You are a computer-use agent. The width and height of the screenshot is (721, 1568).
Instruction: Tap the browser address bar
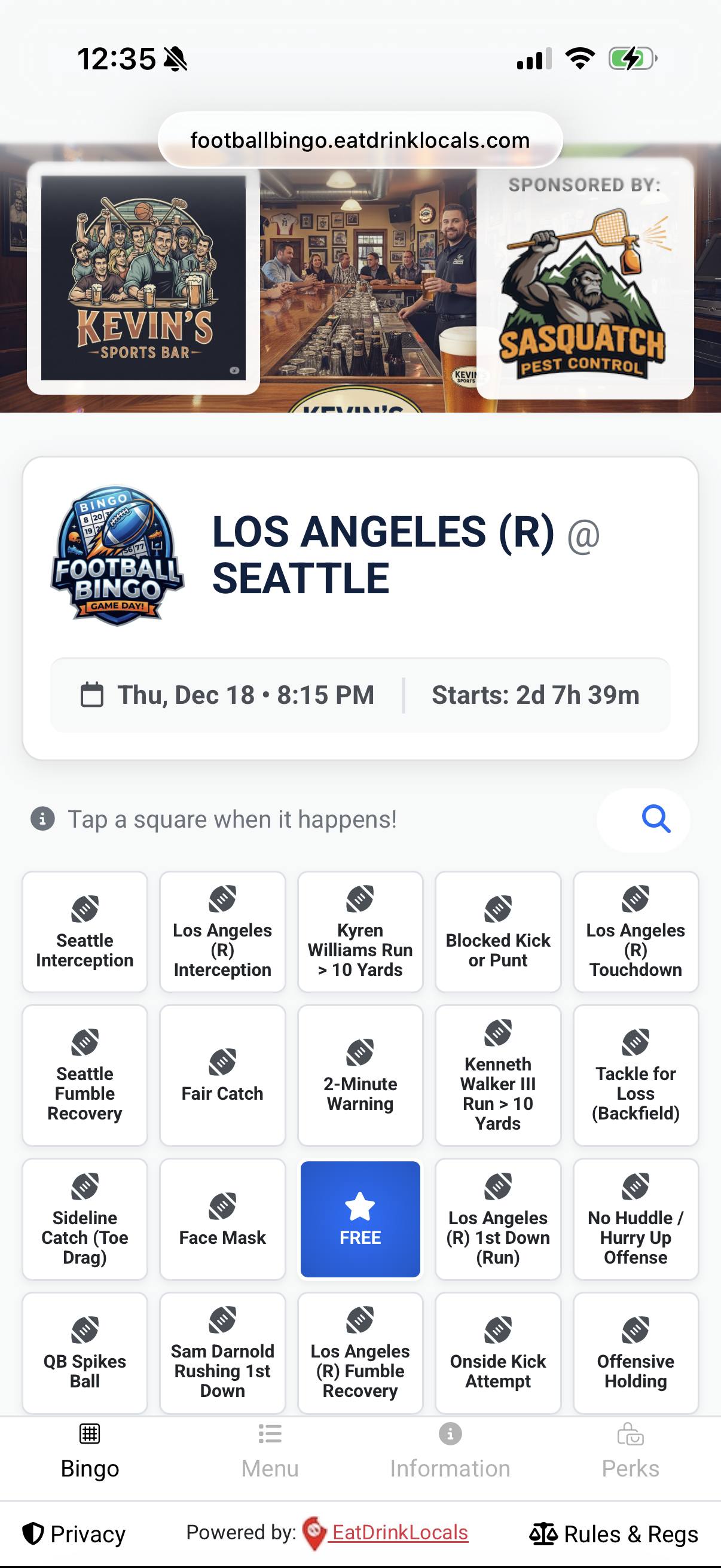360,140
